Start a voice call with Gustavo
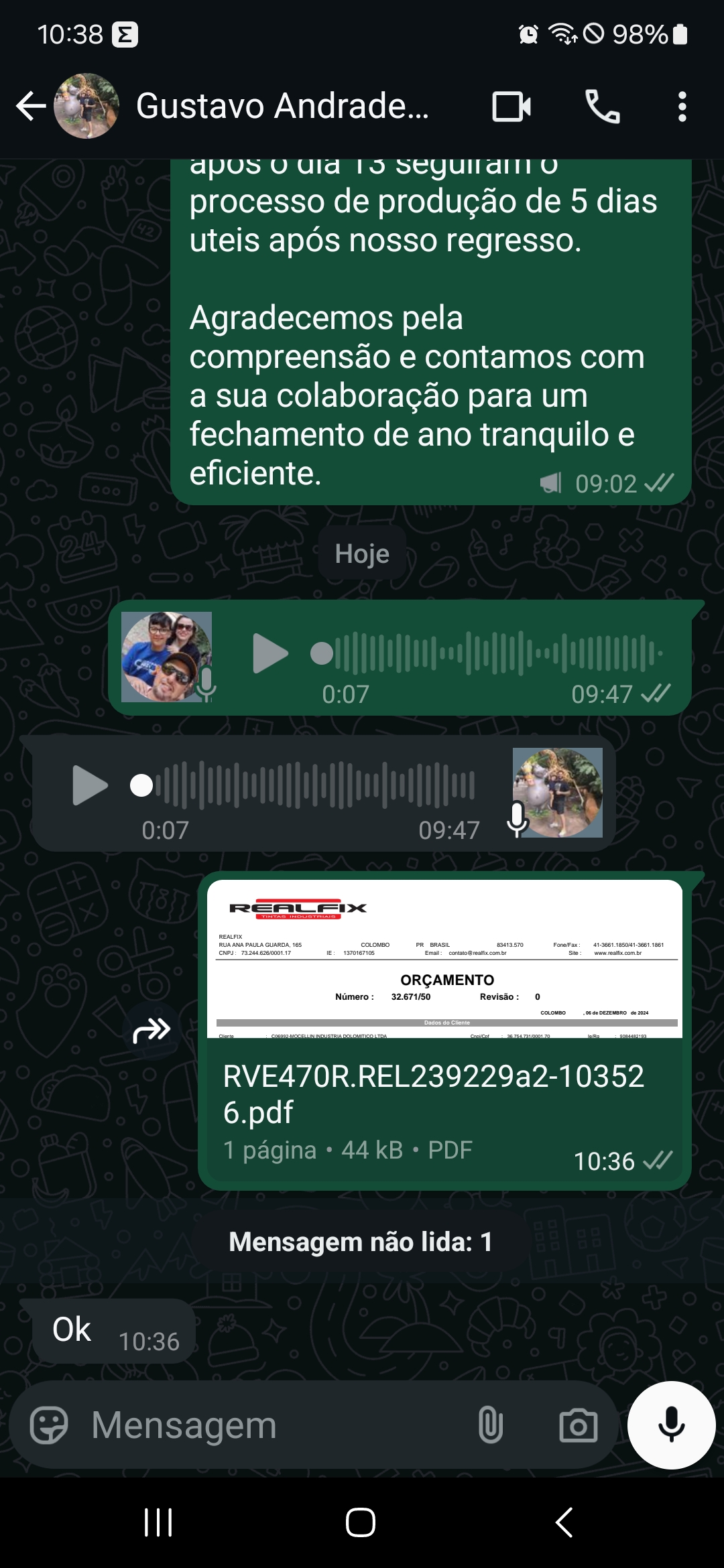724x1568 pixels. coord(602,107)
